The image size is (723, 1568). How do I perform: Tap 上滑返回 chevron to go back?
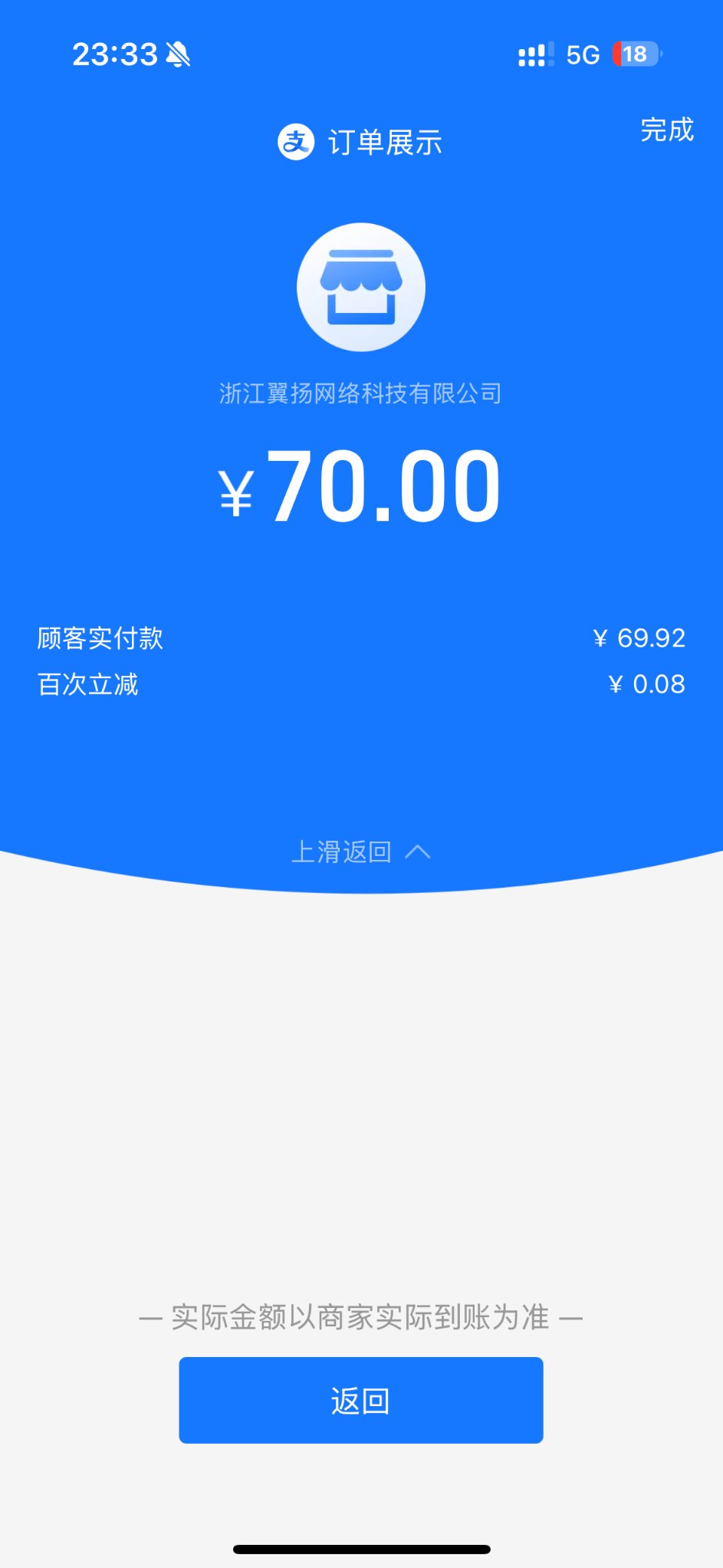[x=418, y=852]
